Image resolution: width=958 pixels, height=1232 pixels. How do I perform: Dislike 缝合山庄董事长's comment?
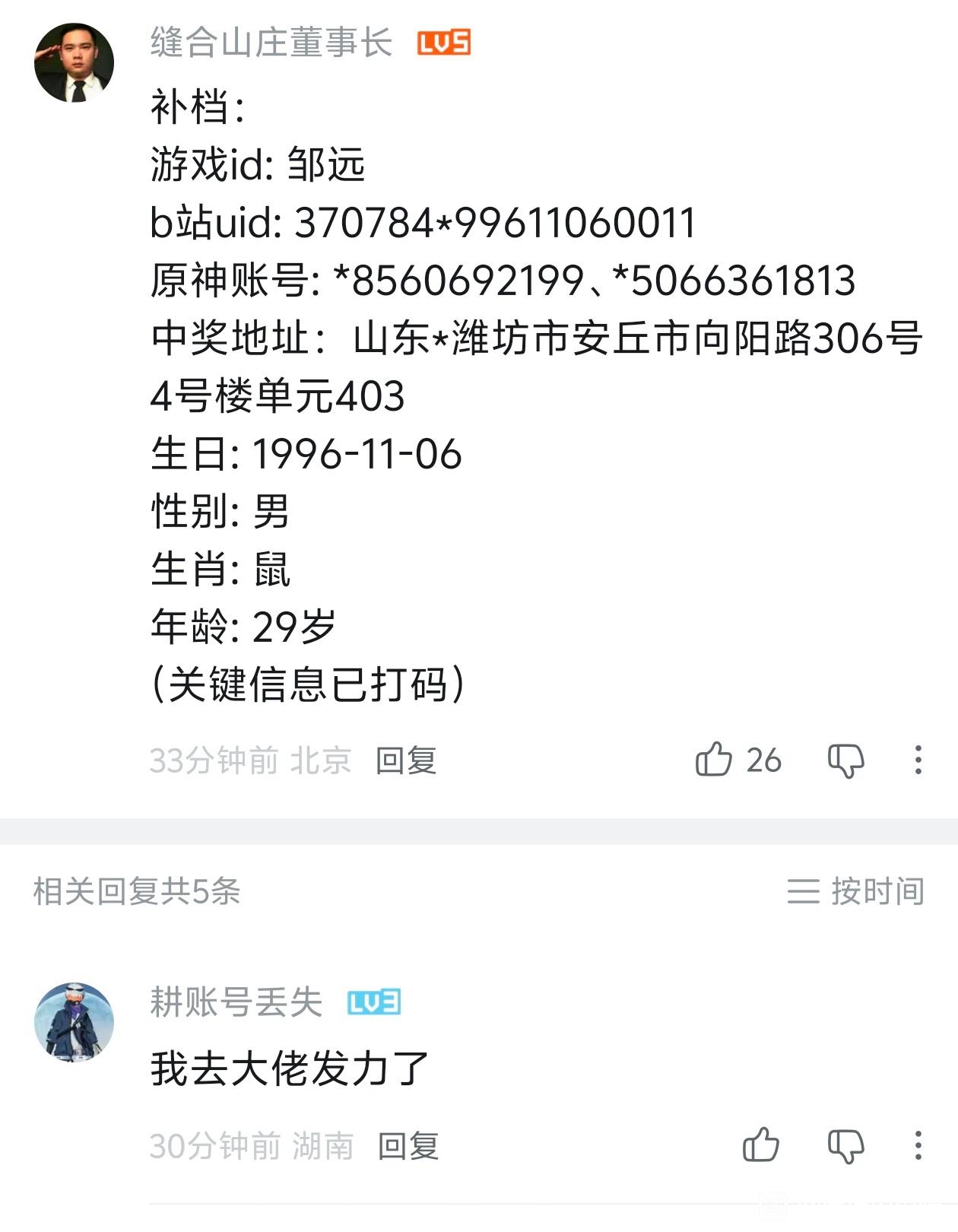pos(845,760)
